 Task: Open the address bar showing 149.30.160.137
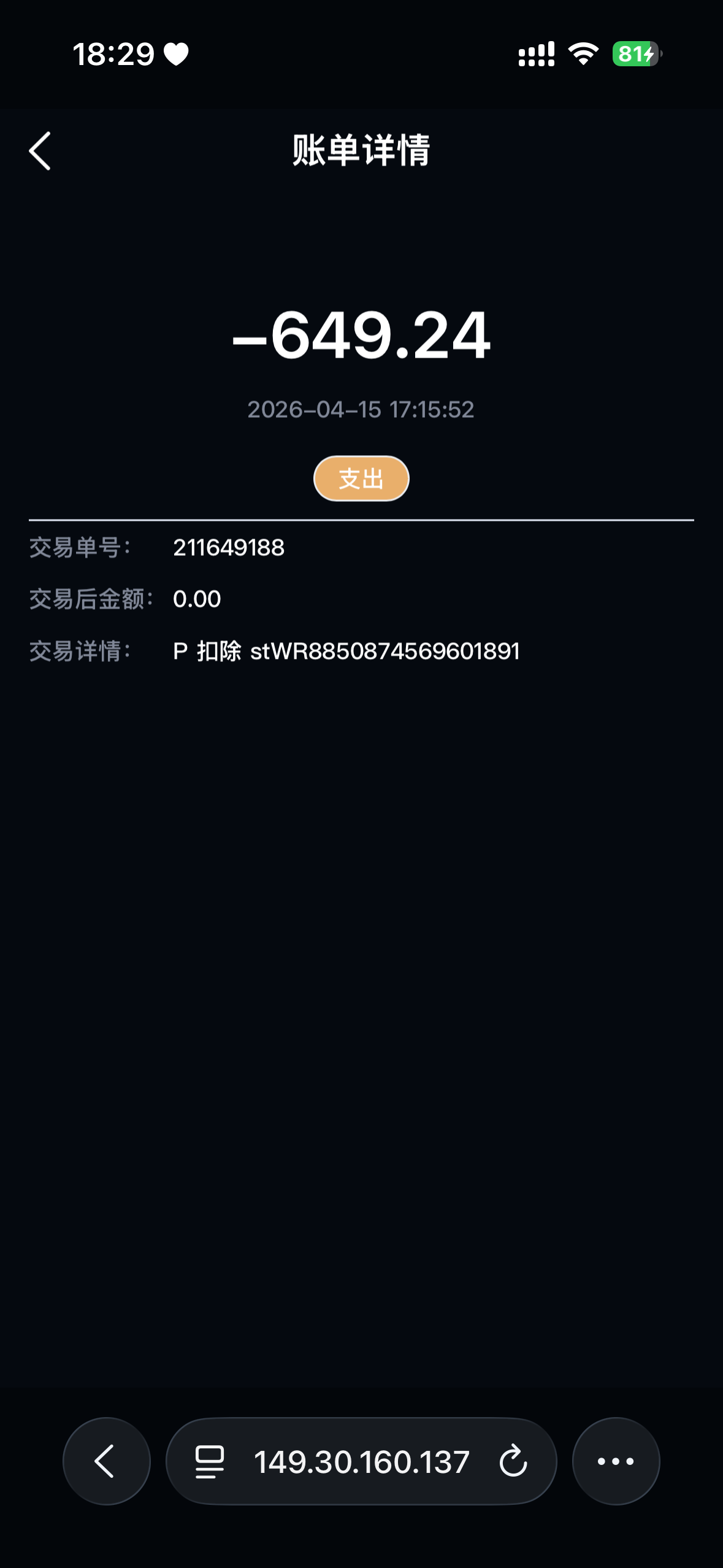point(361,1462)
